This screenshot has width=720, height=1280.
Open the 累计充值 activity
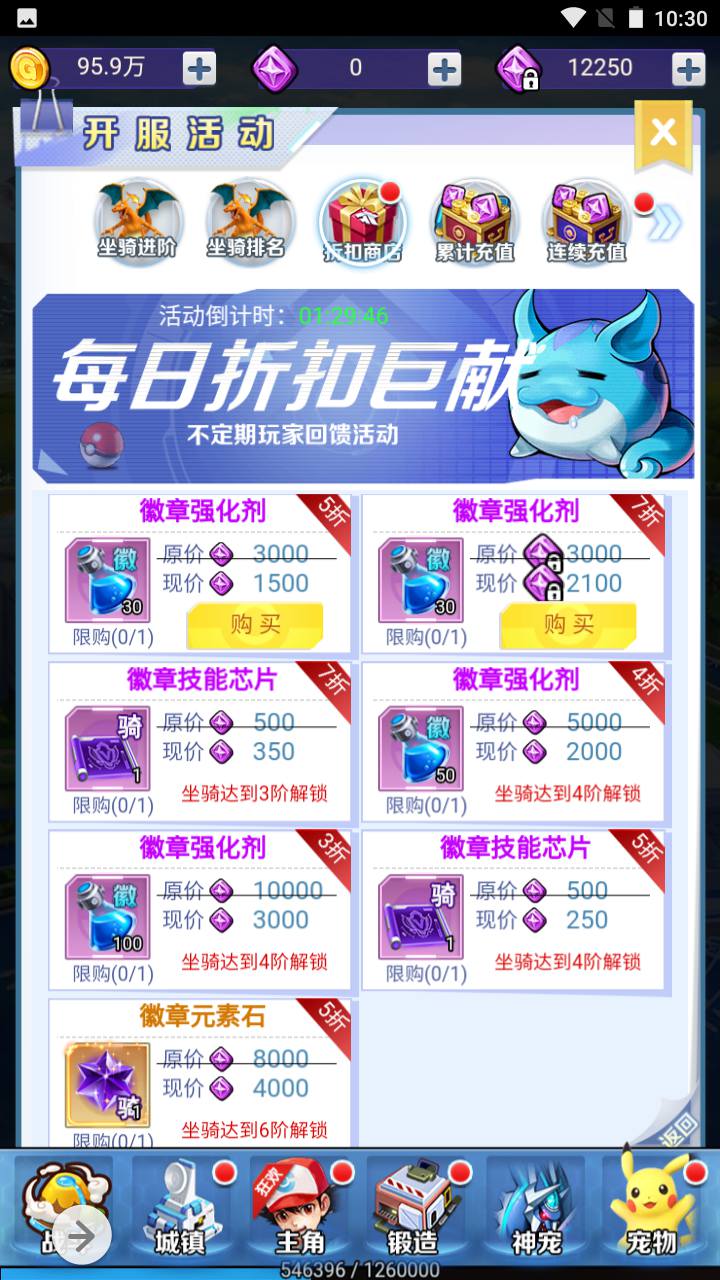tap(474, 222)
